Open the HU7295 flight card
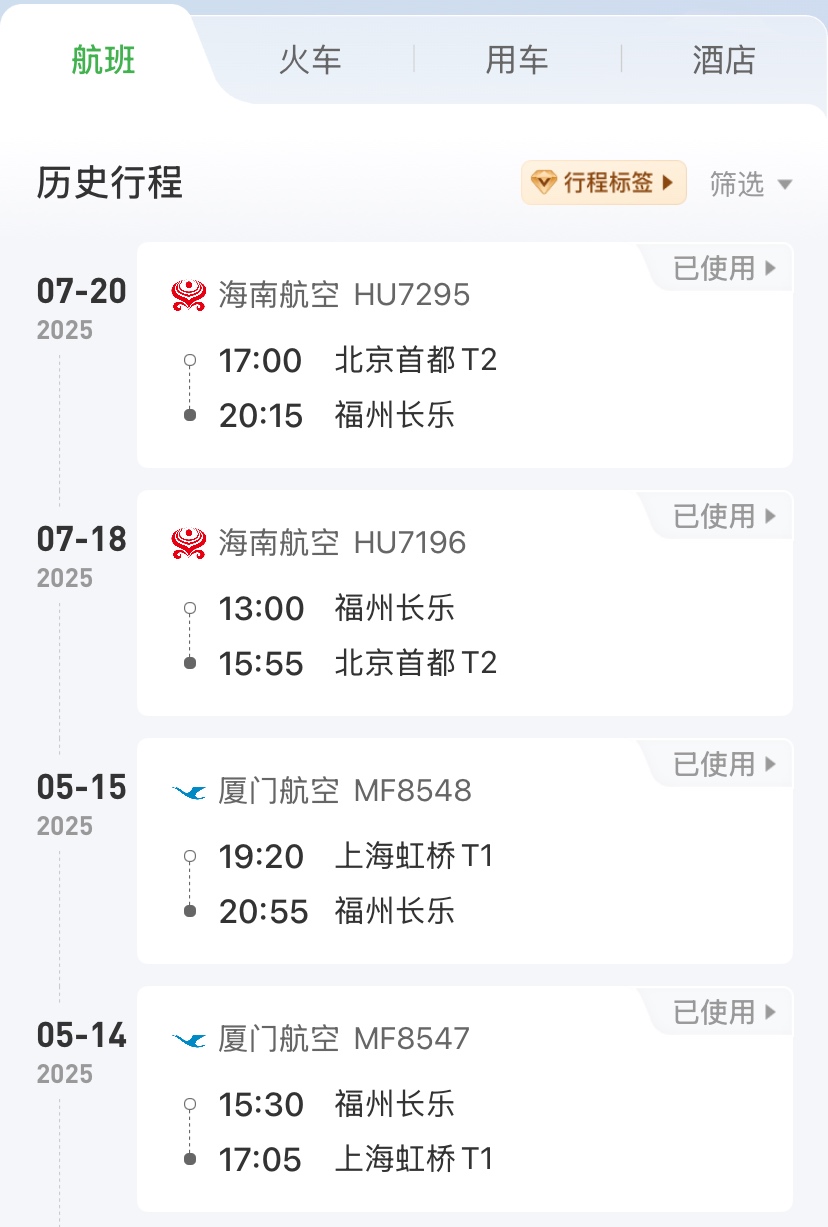 point(464,355)
